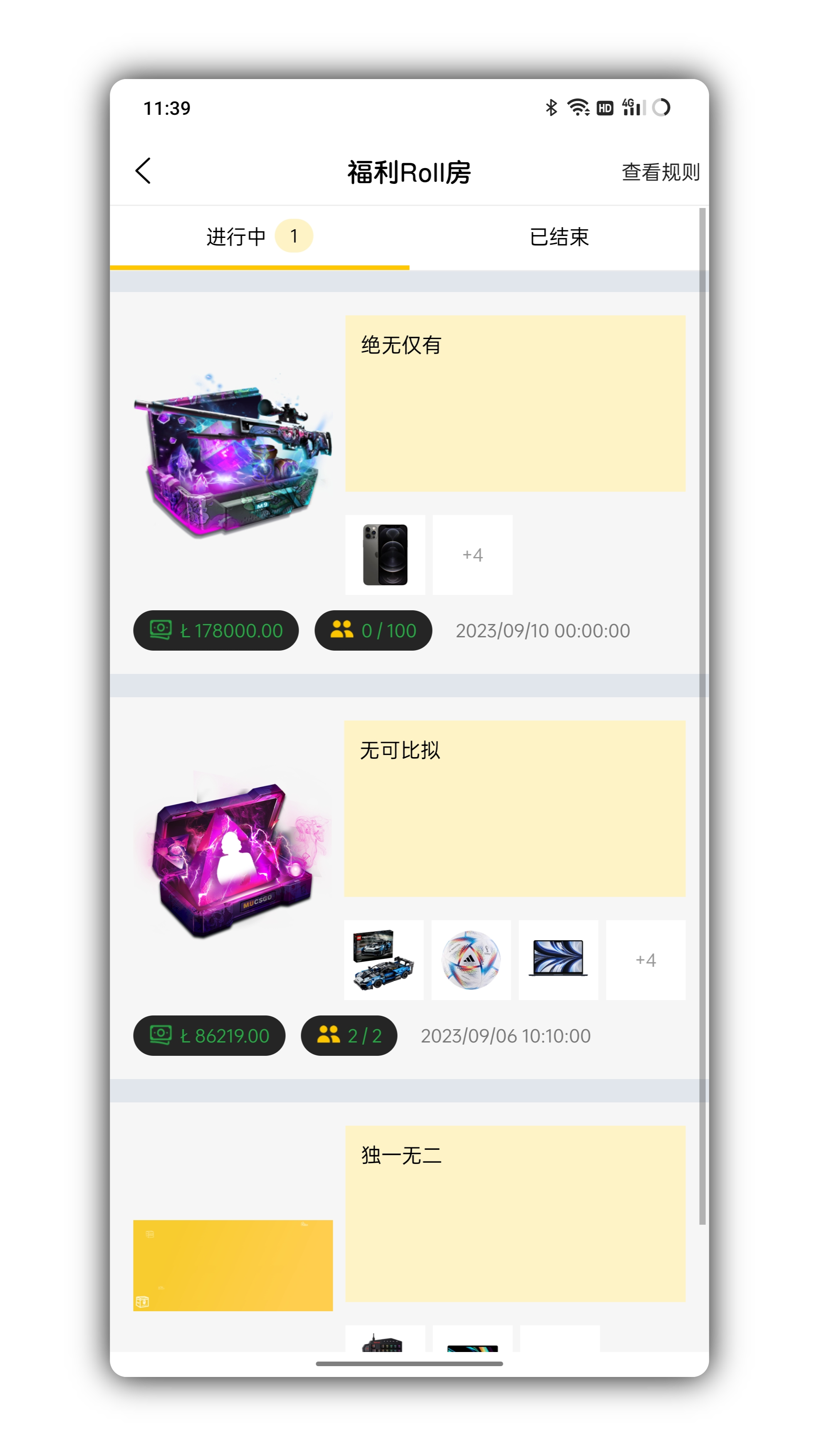Open the 独一无二 roll room card

click(x=515, y=1213)
